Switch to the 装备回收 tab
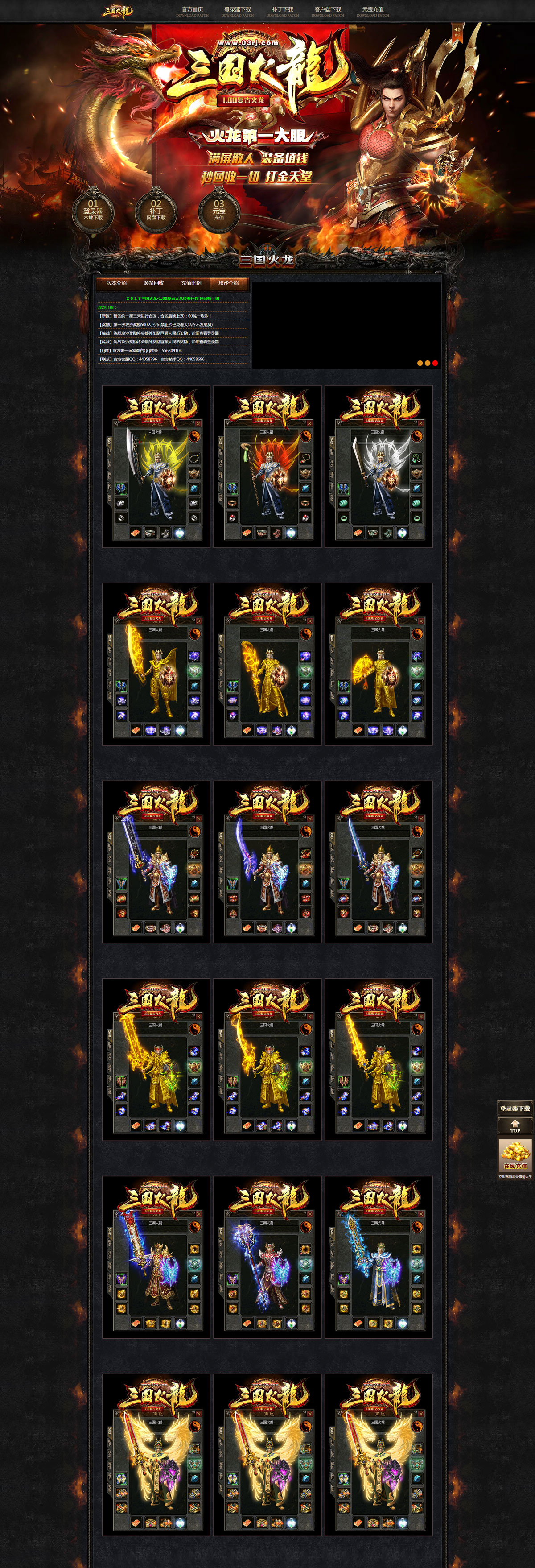This screenshot has height=1568, width=535. pyautogui.click(x=153, y=283)
